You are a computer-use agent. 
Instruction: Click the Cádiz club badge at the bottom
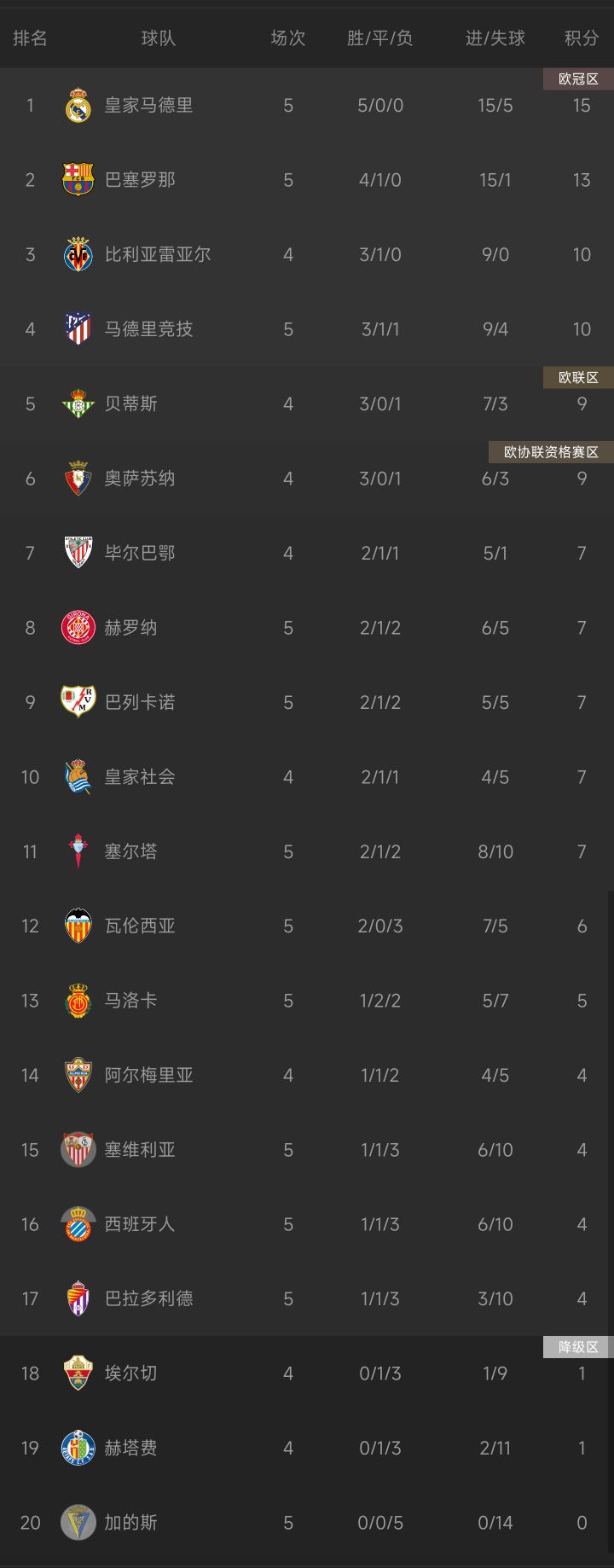[x=78, y=1522]
